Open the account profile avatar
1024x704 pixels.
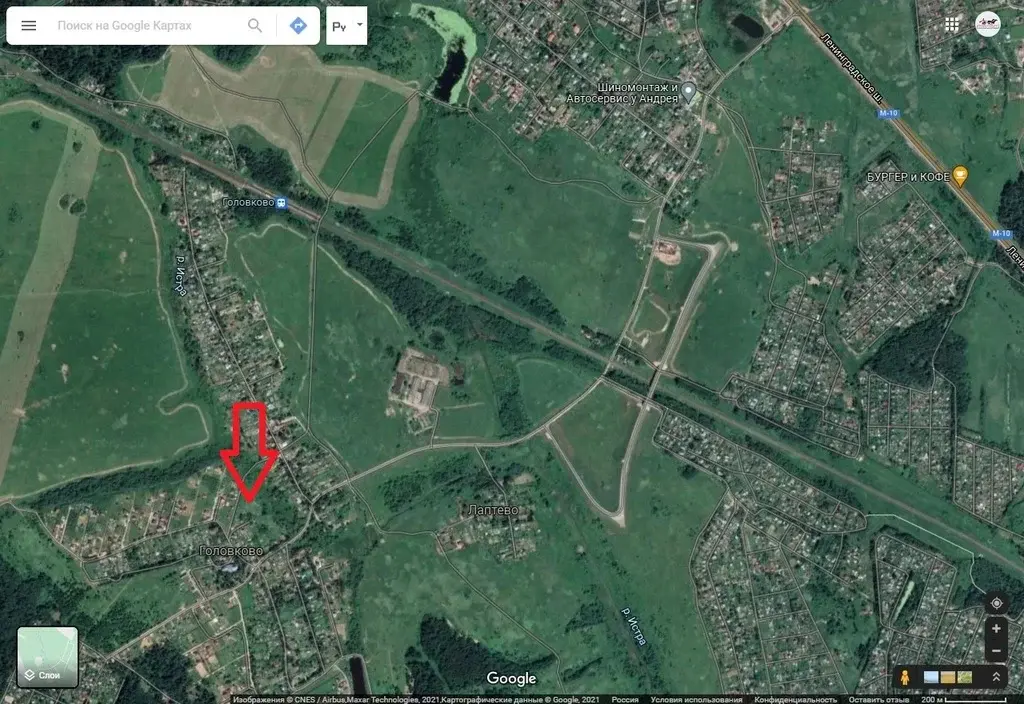pyautogui.click(x=988, y=24)
